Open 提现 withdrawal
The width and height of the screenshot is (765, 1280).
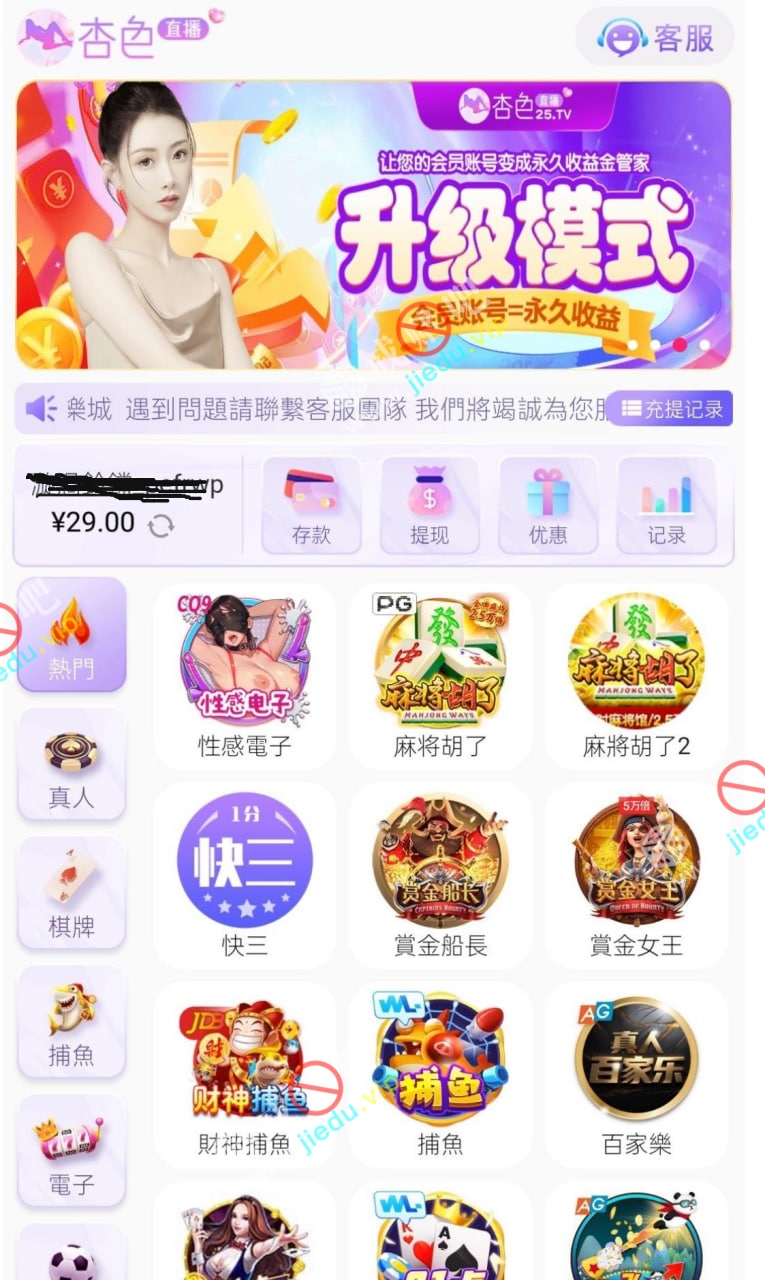[x=429, y=505]
